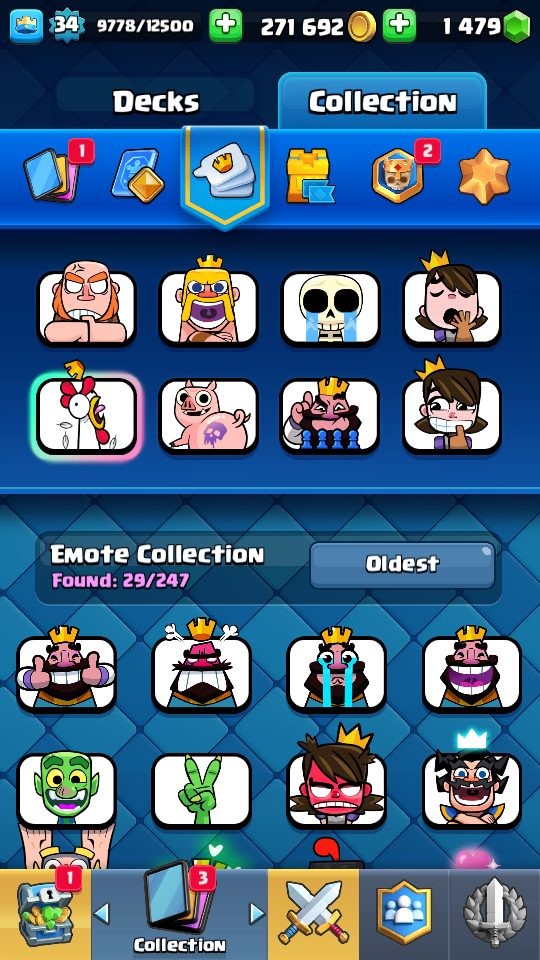Image resolution: width=540 pixels, height=960 pixels.
Task: Select the crying skeleton emote
Action: click(331, 308)
